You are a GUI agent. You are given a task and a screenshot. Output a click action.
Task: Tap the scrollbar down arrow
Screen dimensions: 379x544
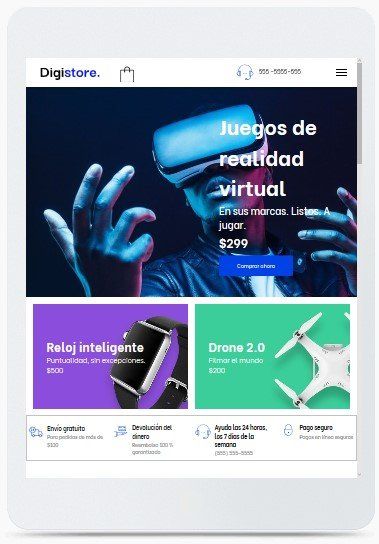click(x=360, y=474)
